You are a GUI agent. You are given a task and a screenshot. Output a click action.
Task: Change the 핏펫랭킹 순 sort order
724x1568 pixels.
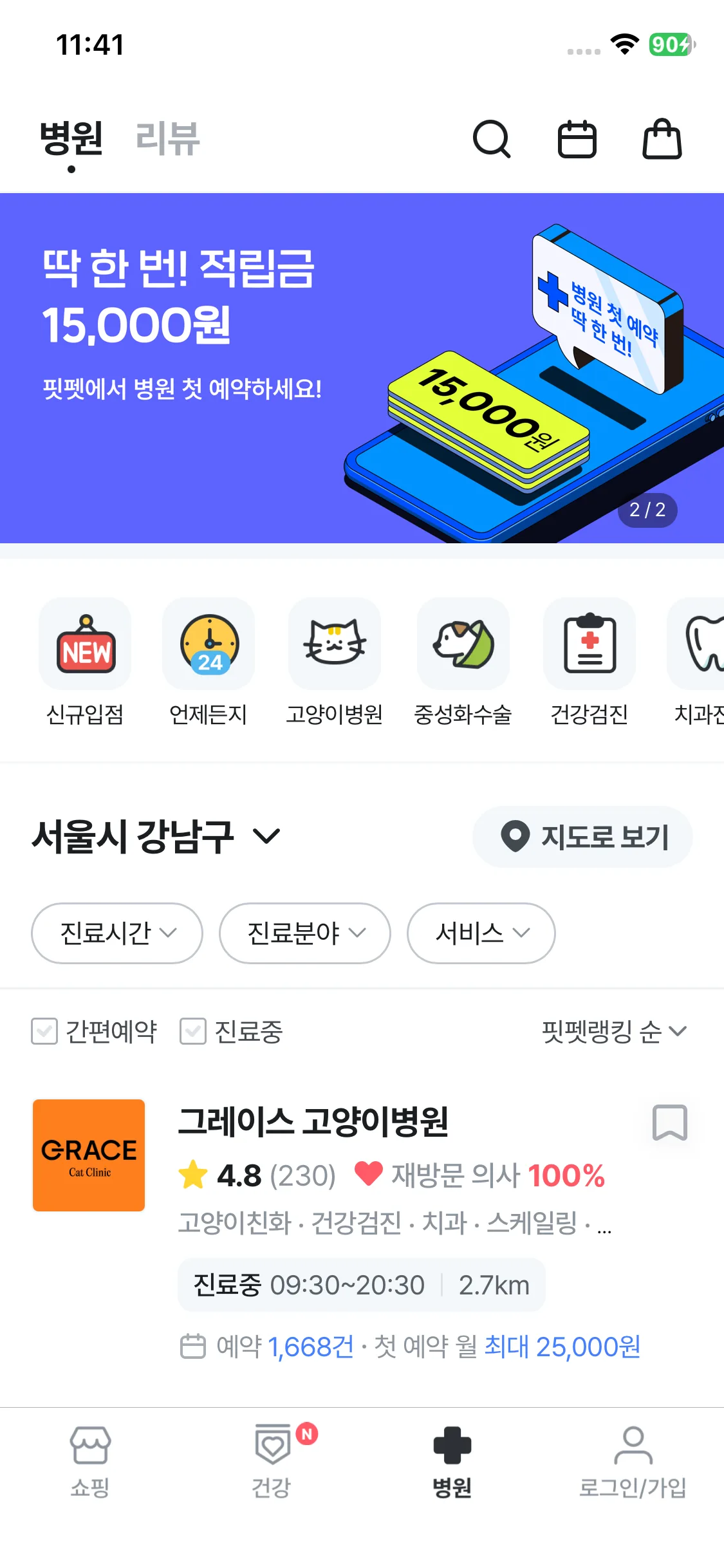click(x=614, y=1031)
